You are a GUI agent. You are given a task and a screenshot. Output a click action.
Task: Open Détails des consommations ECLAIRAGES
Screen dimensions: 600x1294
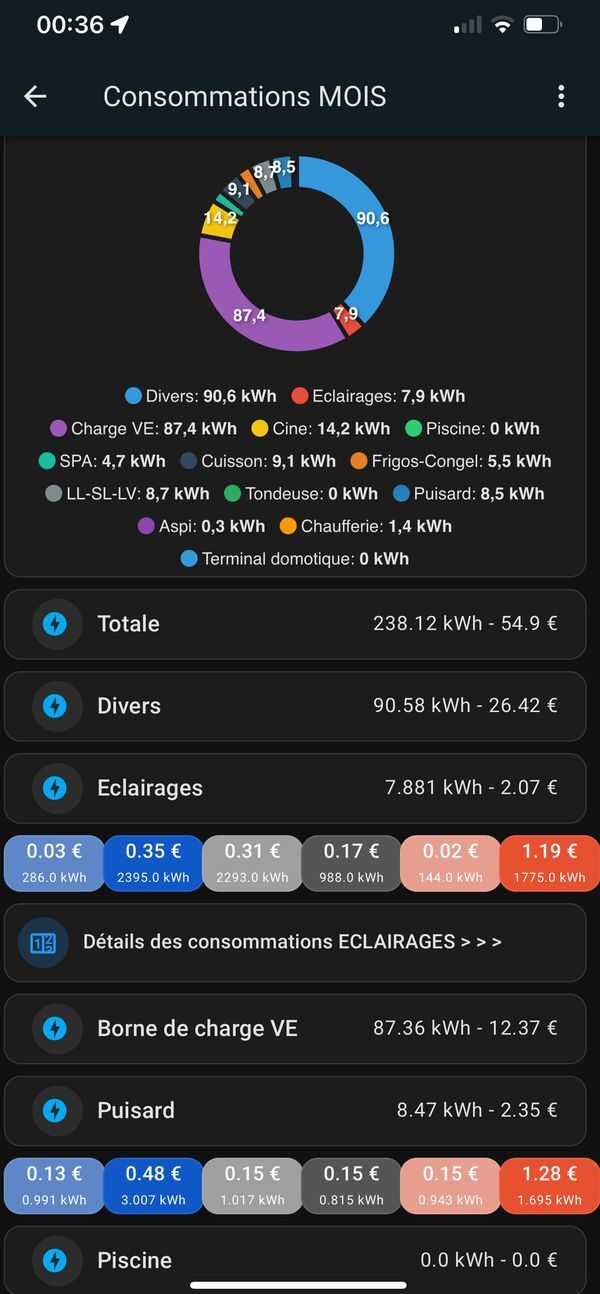(295, 942)
